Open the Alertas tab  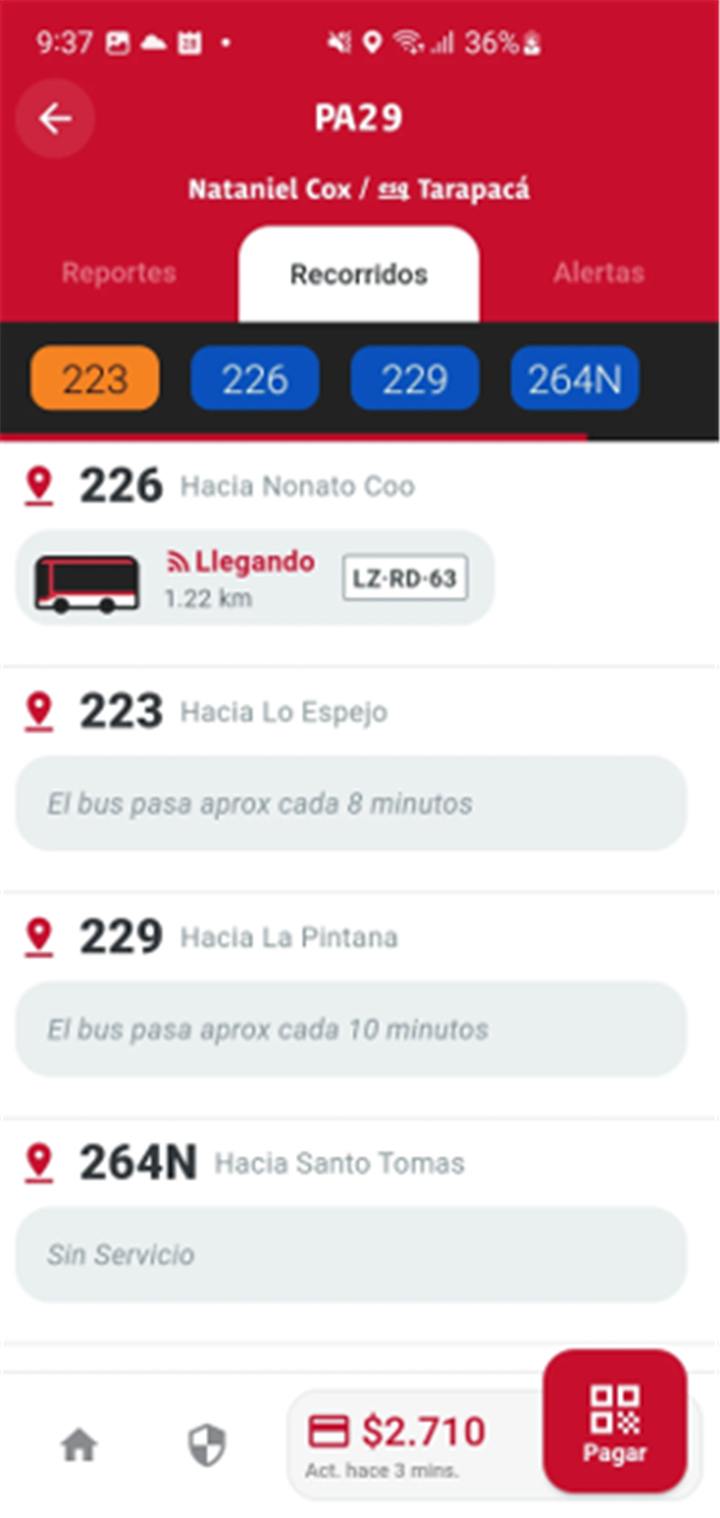tap(599, 273)
